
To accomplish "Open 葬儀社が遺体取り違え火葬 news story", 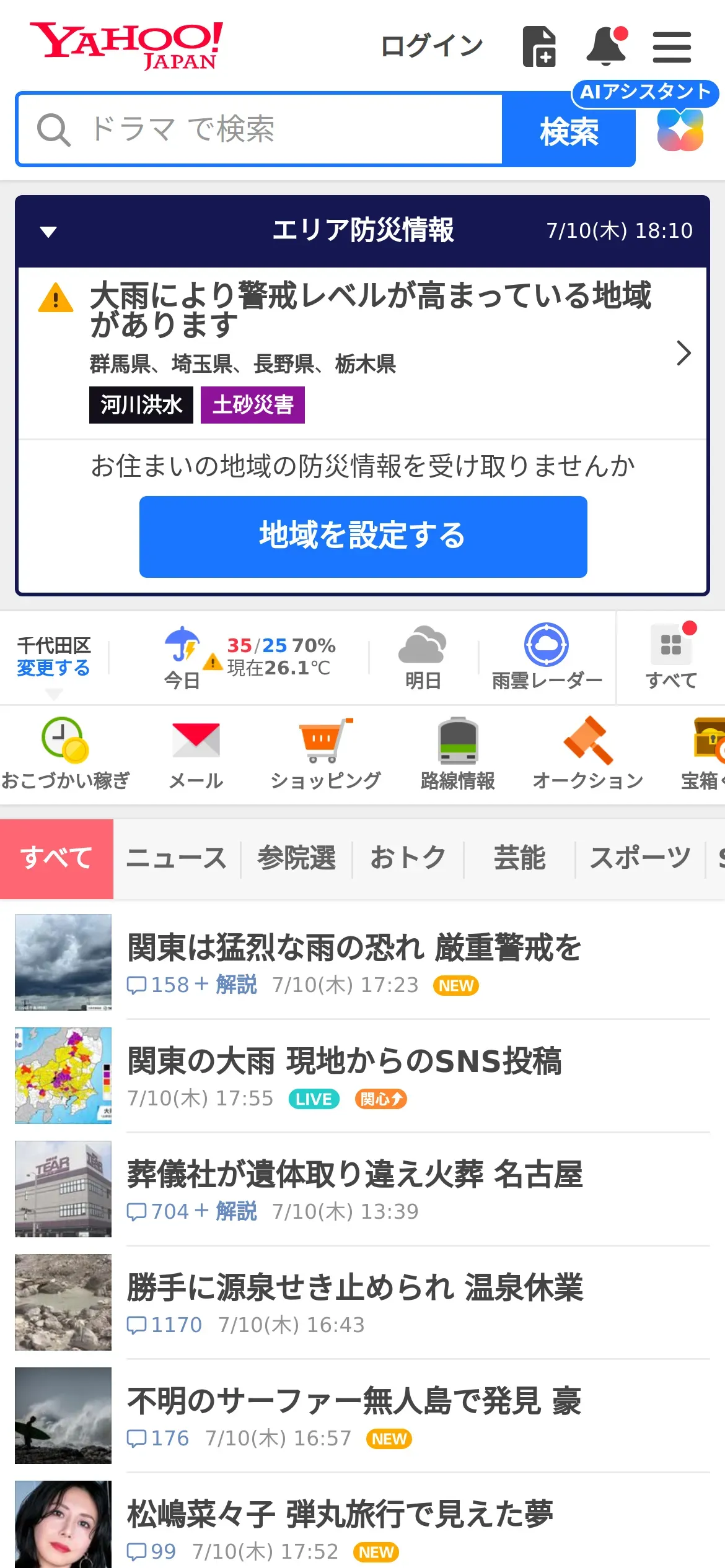I will (x=355, y=1174).
